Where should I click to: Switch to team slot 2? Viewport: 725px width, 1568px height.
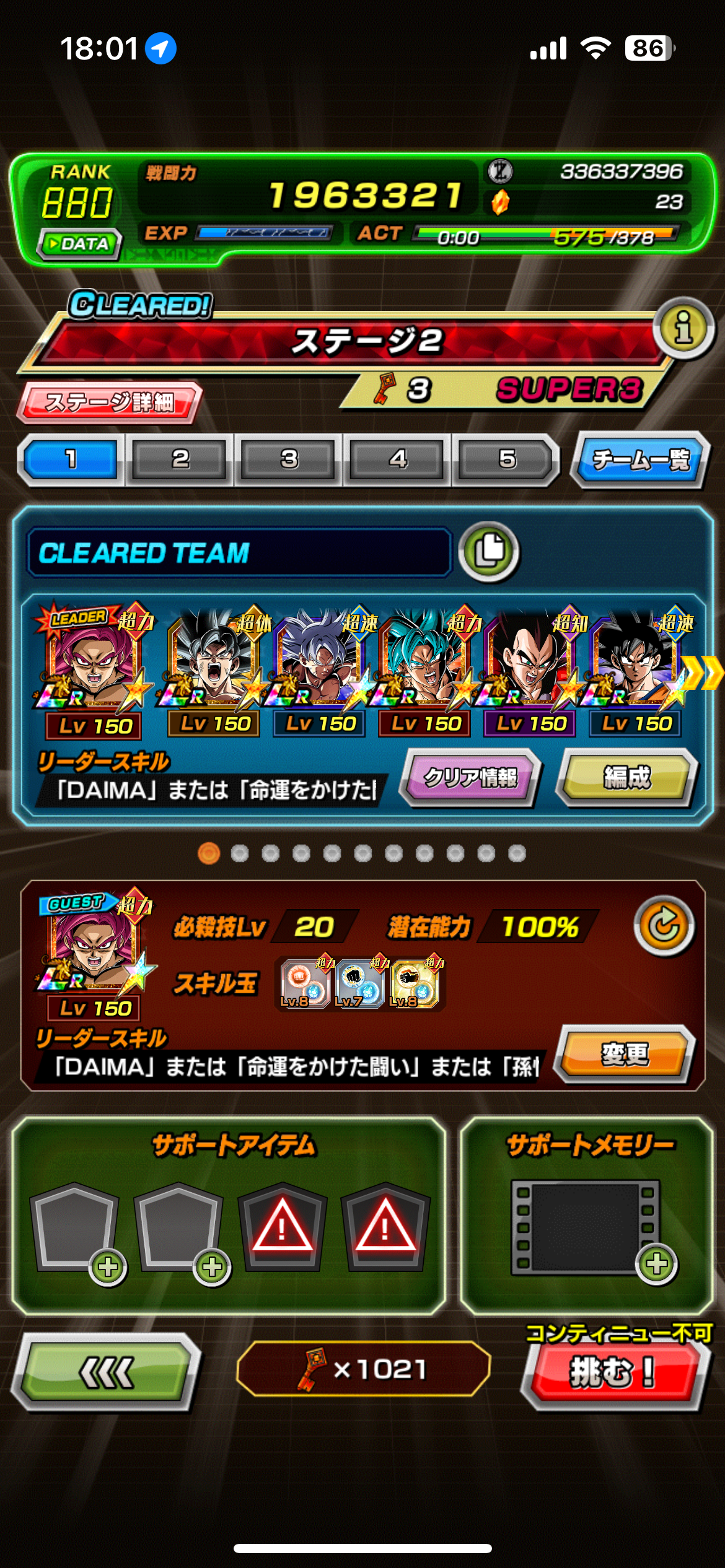[180, 460]
